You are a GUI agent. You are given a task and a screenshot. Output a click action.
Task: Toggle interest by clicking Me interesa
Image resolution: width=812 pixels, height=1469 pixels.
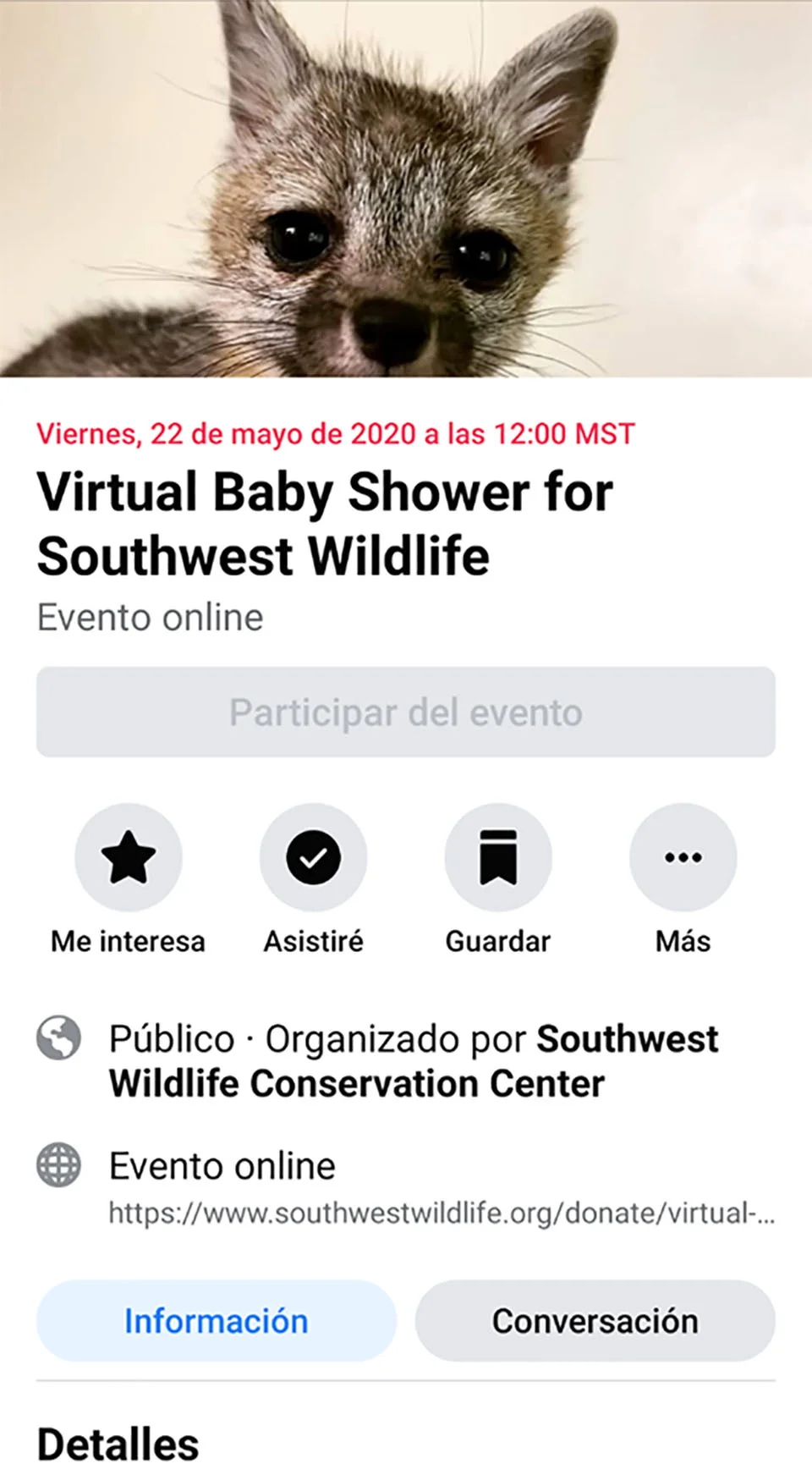point(127,940)
